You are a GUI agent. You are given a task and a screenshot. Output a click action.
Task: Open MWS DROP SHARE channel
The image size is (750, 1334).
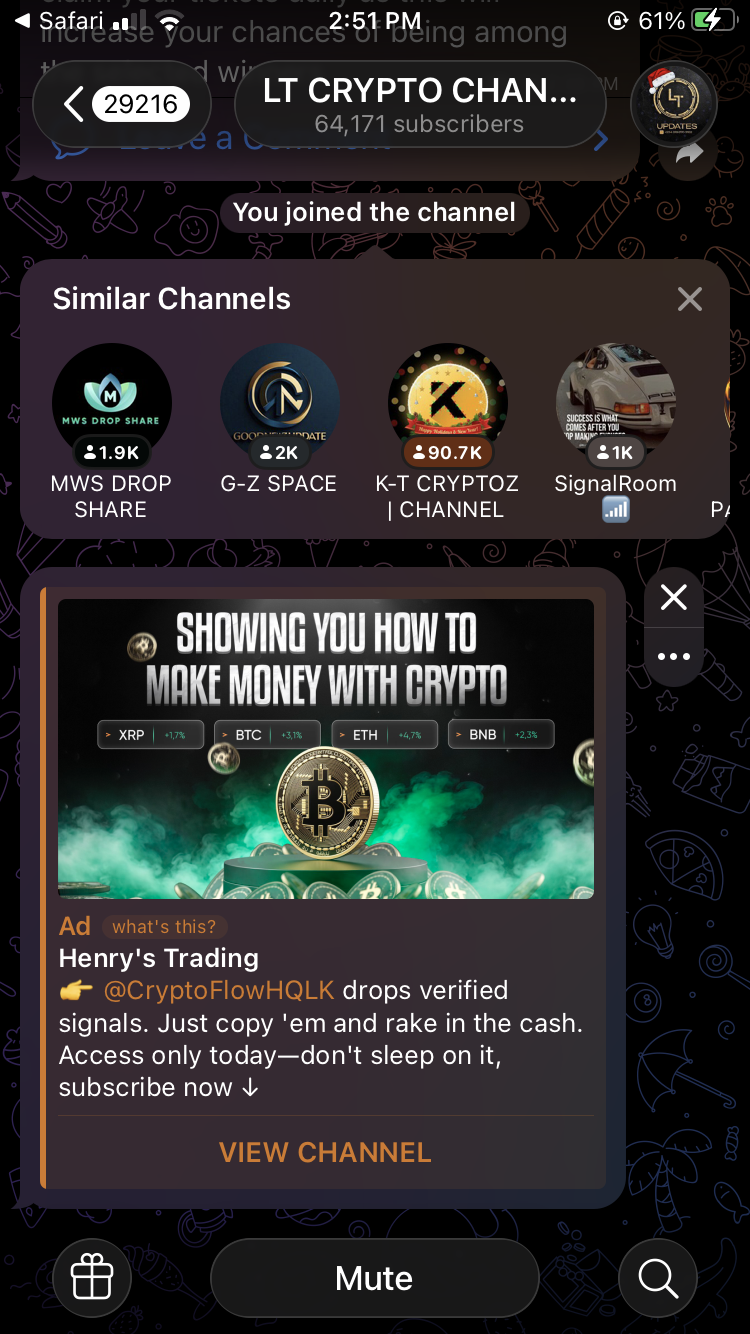(x=112, y=403)
